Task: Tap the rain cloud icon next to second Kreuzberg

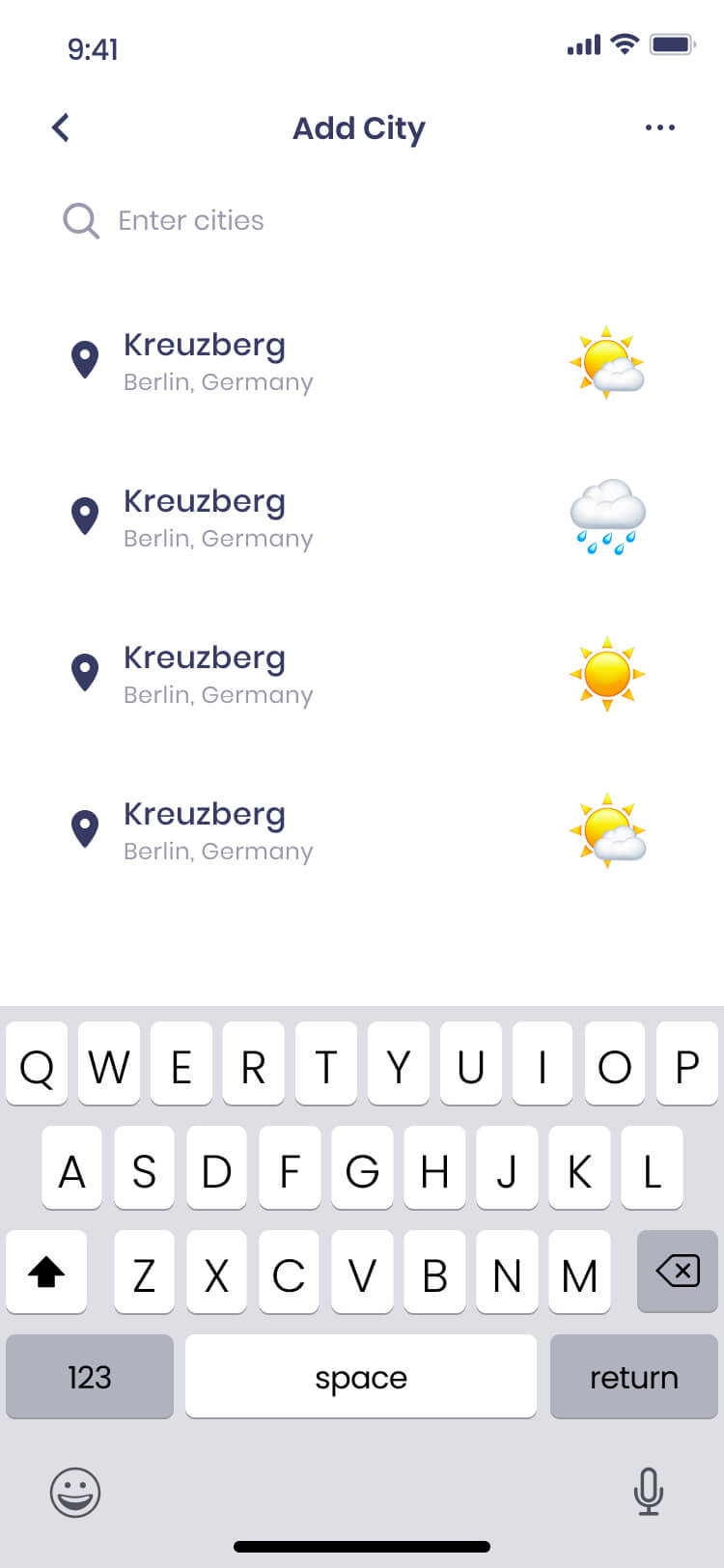Action: (606, 517)
